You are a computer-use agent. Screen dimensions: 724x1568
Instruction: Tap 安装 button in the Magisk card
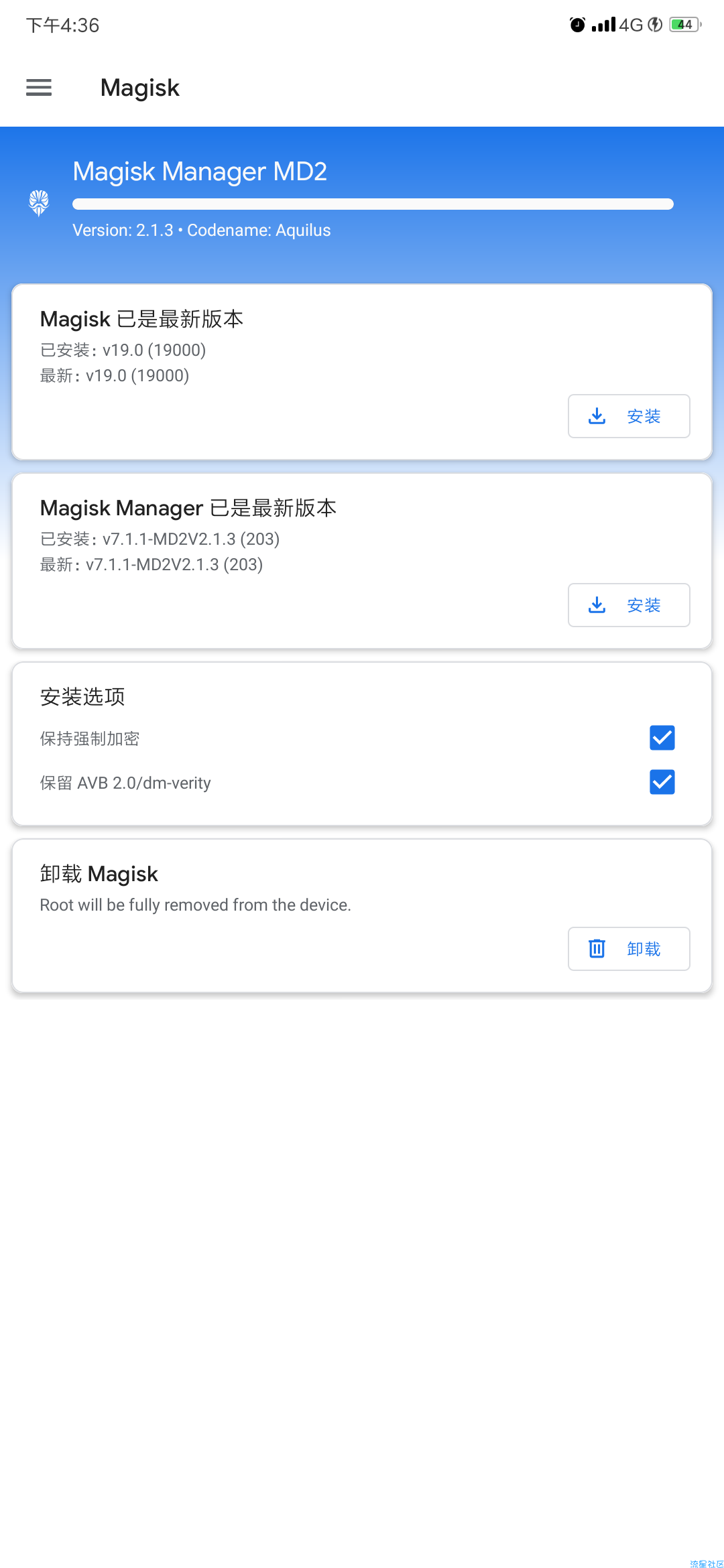point(629,416)
